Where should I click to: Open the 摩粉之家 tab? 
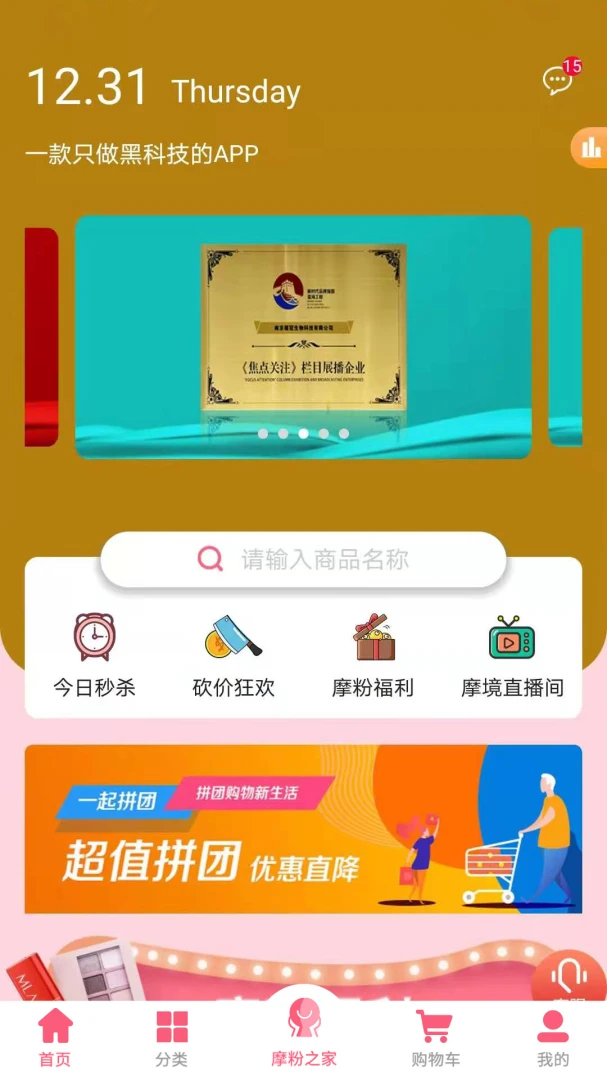[304, 1032]
